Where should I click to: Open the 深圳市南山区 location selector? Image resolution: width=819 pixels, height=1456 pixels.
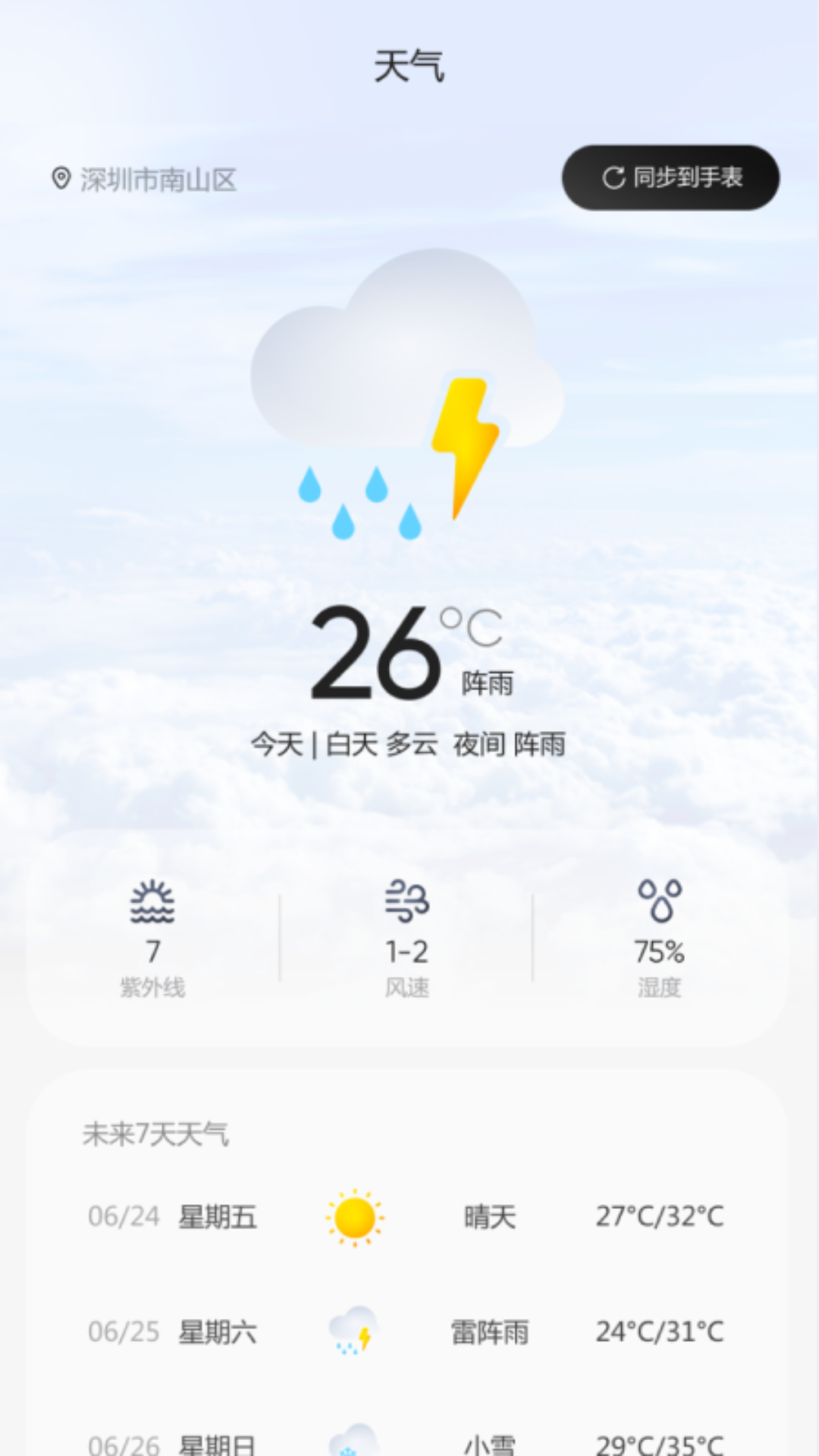158,180
